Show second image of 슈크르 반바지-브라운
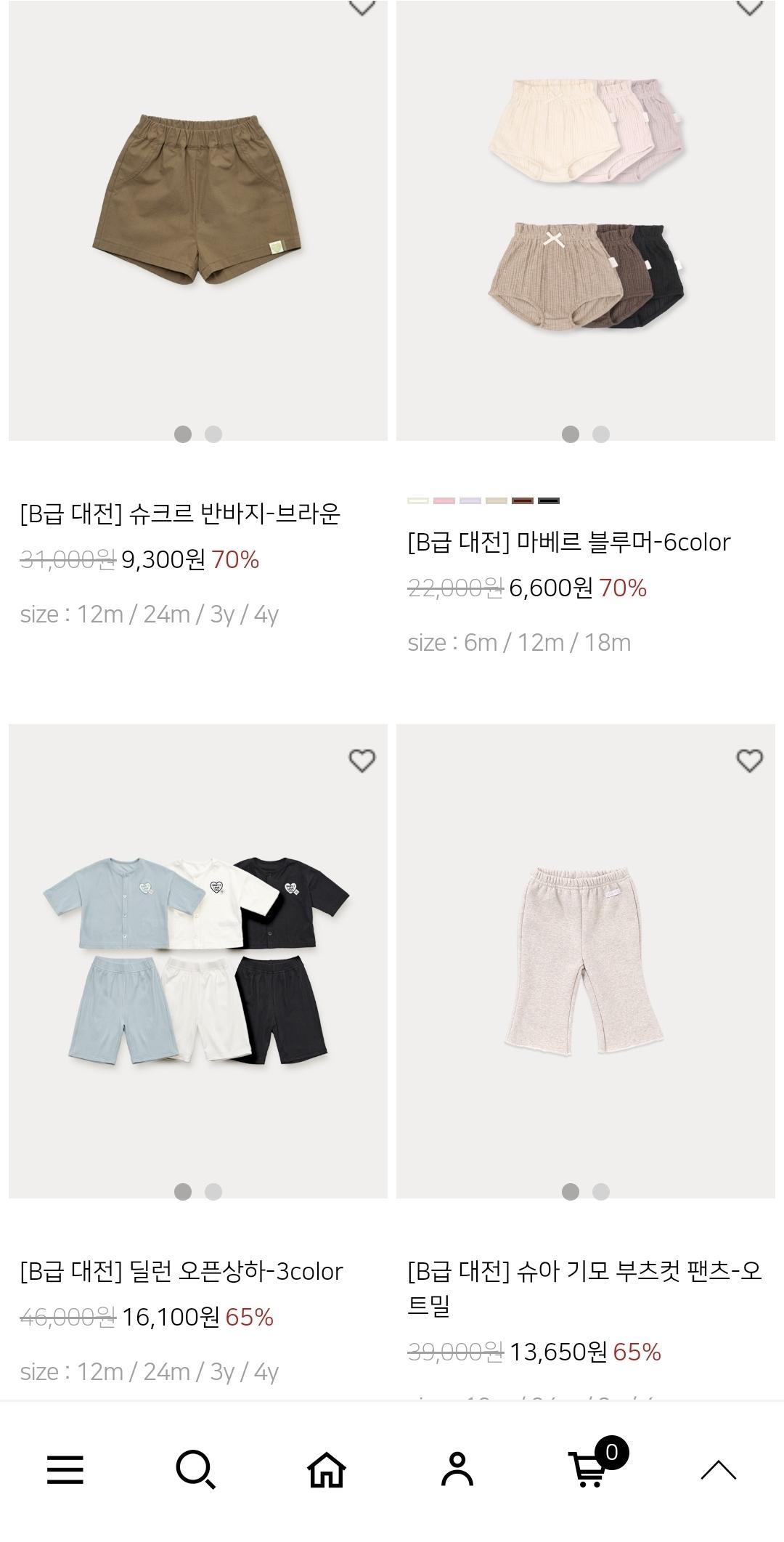The height and width of the screenshot is (1542, 784). tap(213, 434)
